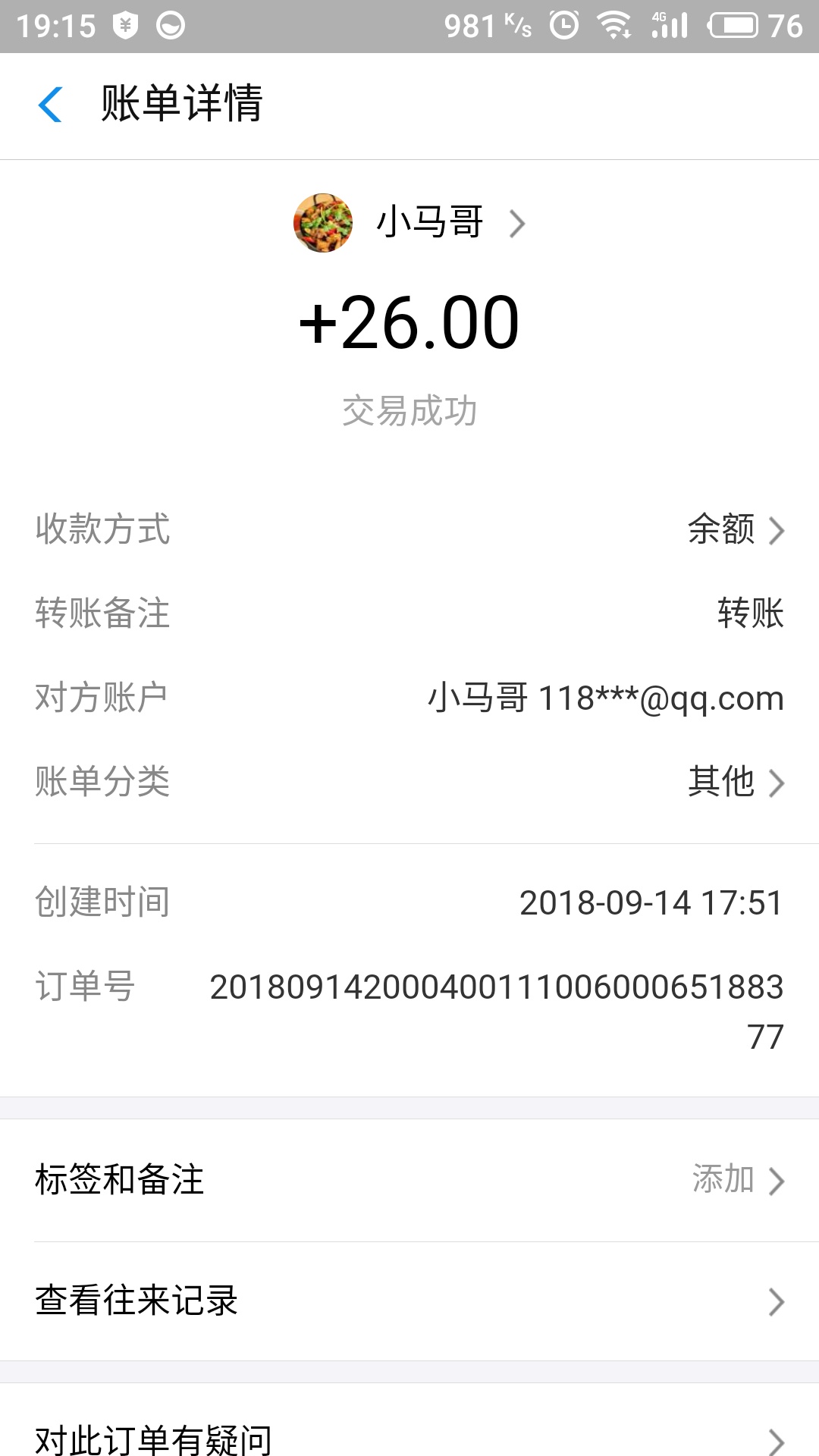Click the battery indicator in status bar
The width and height of the screenshot is (819, 1456).
[733, 25]
